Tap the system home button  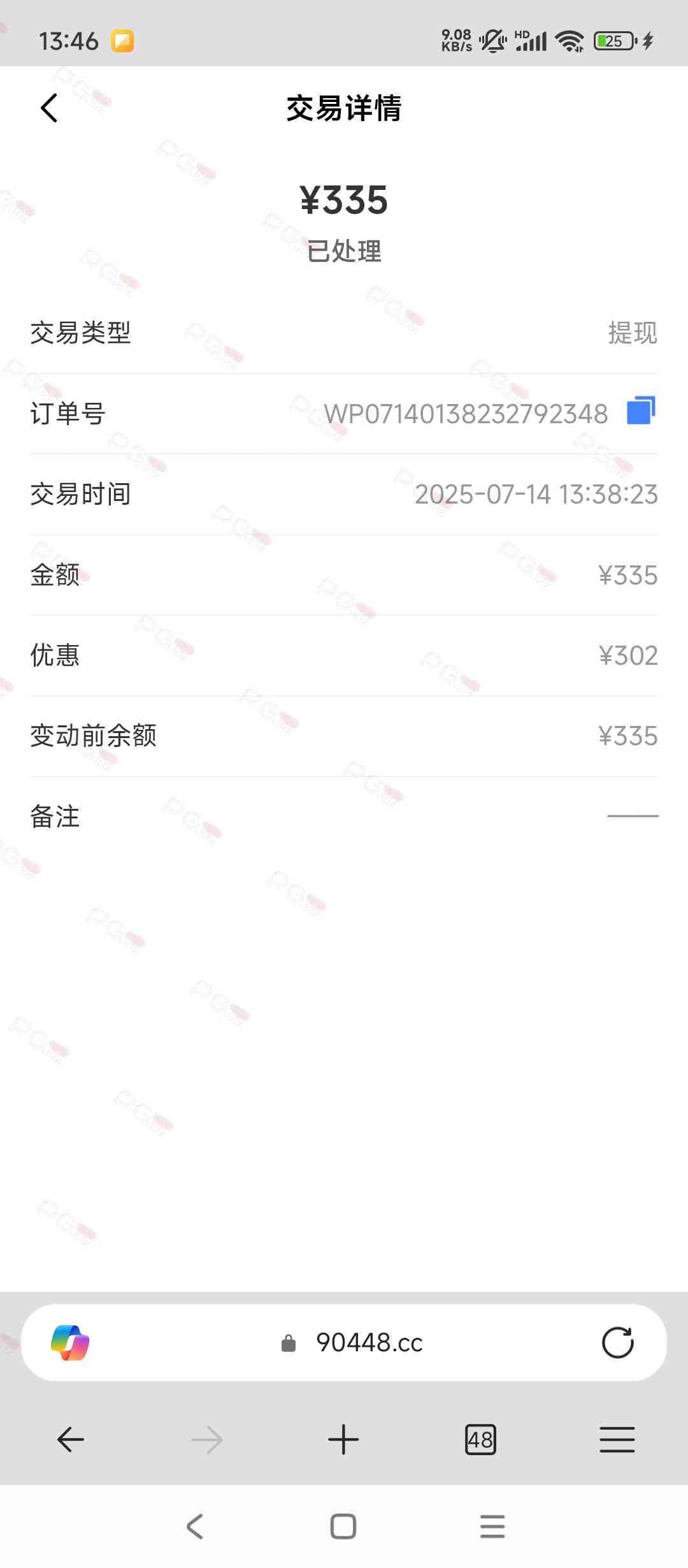coord(343,1527)
